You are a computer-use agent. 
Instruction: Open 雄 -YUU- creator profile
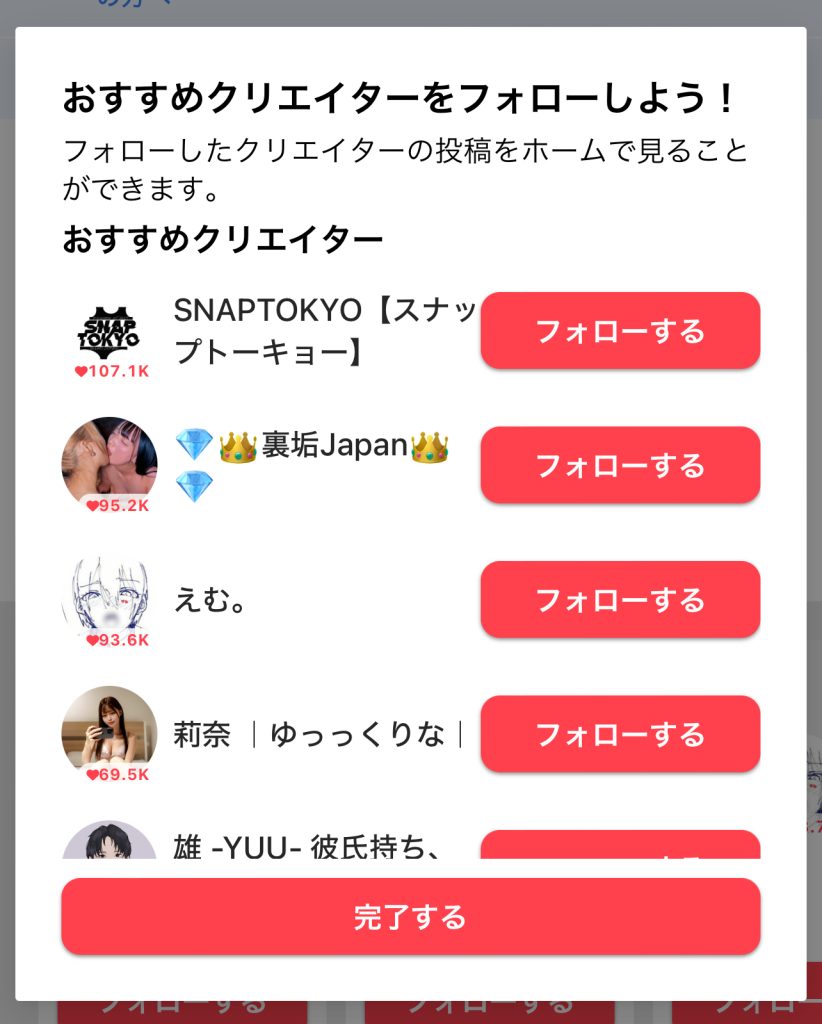click(109, 842)
